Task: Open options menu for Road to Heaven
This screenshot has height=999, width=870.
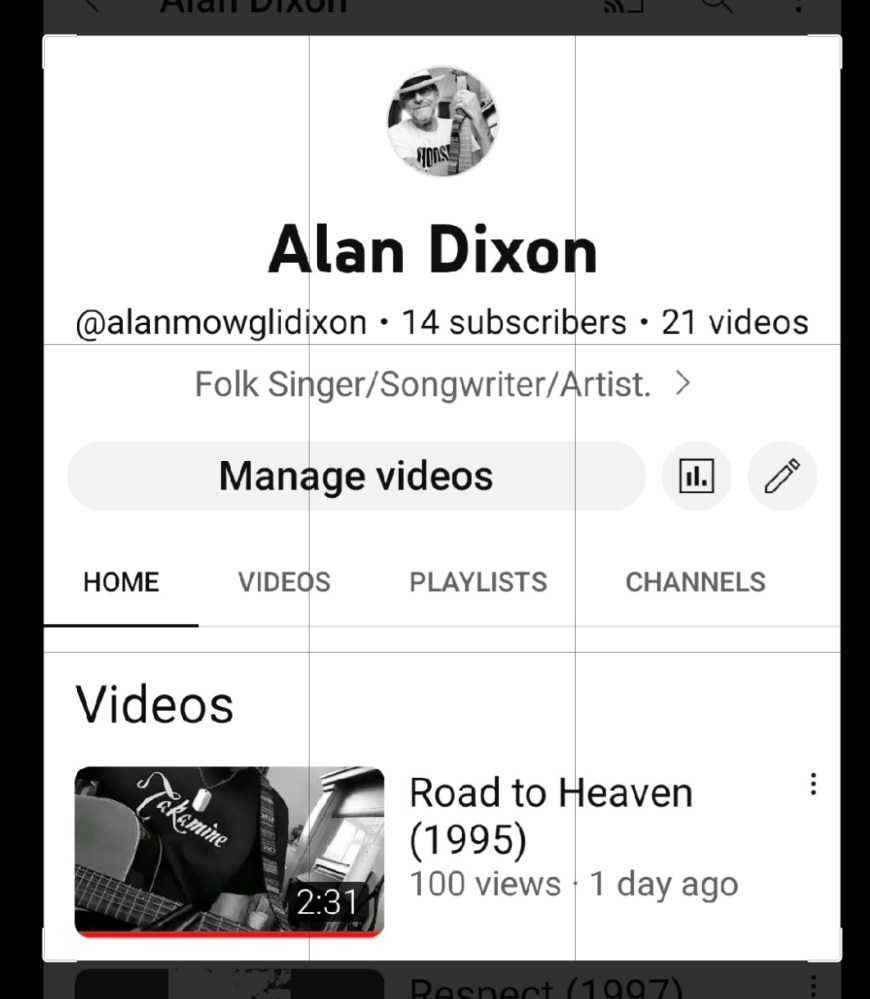Action: pos(813,785)
